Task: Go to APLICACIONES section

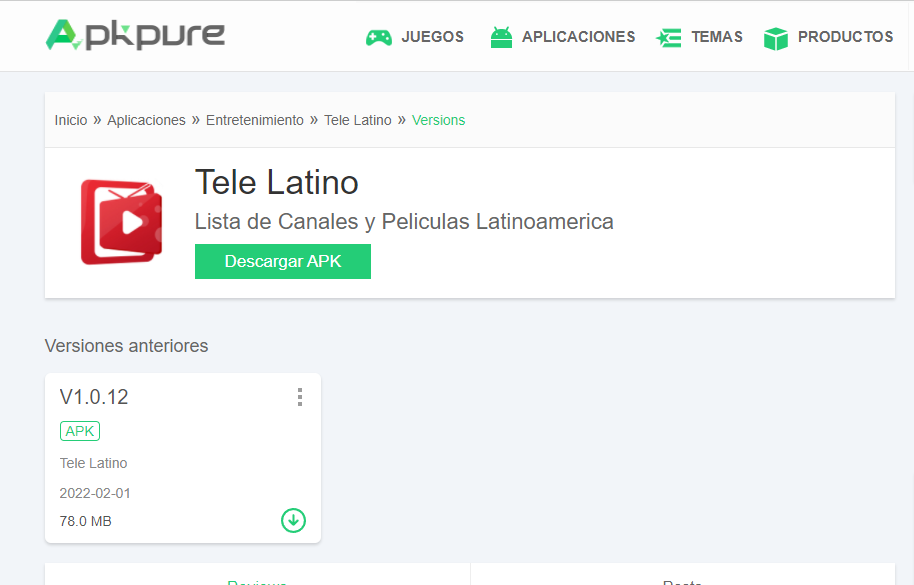Action: [x=562, y=37]
